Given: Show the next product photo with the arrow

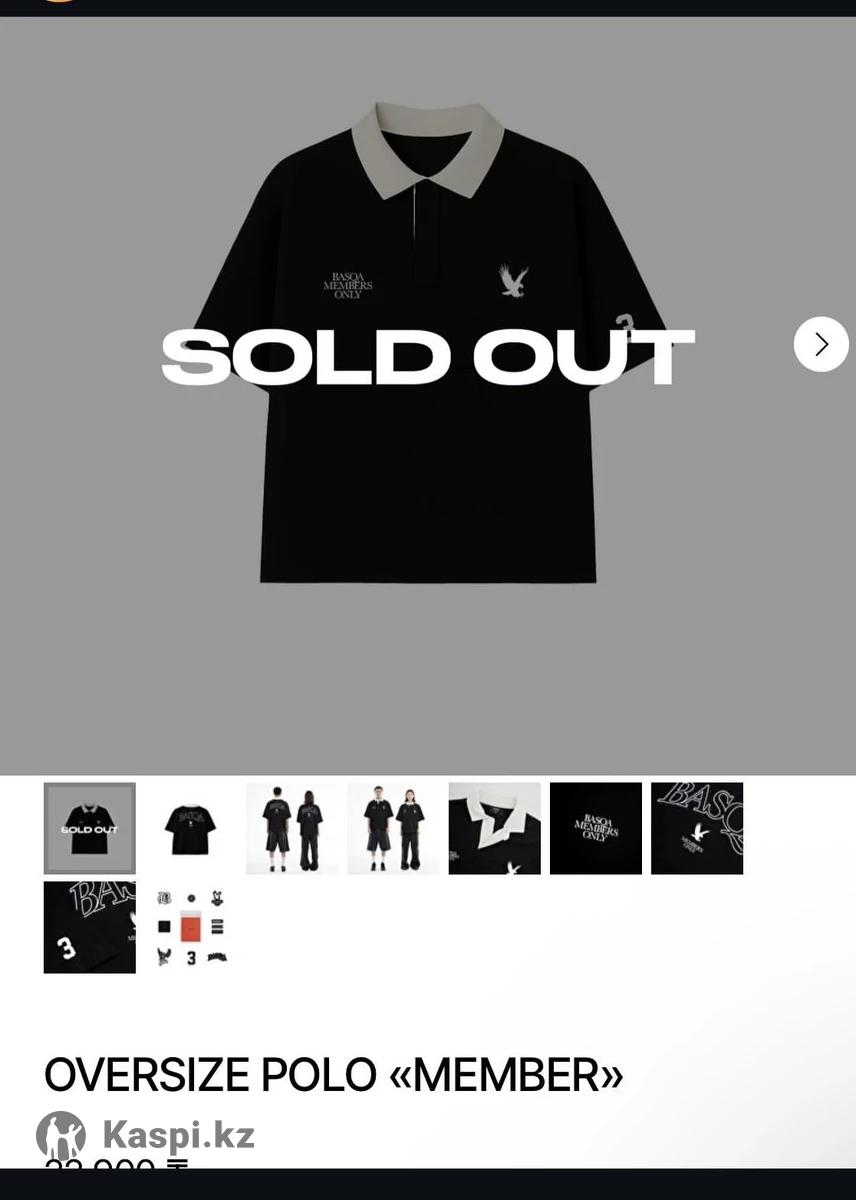Looking at the screenshot, I should (x=821, y=344).
